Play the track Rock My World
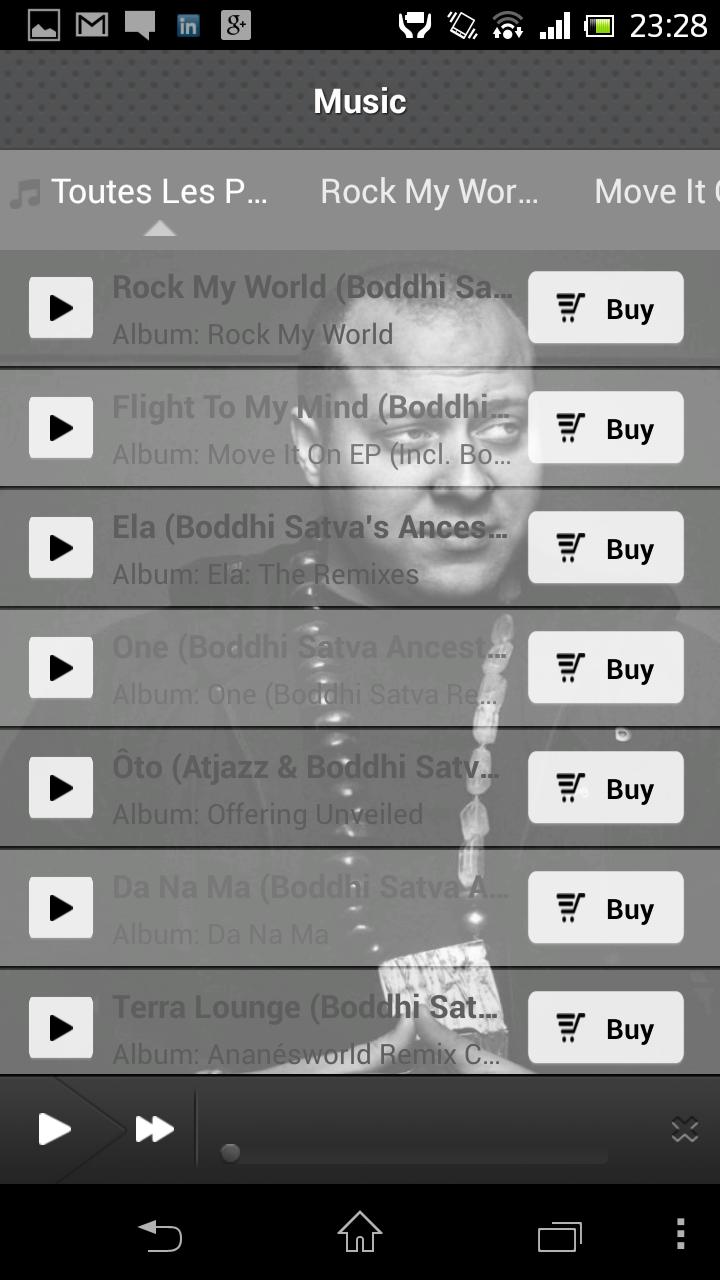Viewport: 720px width, 1280px height. click(61, 308)
